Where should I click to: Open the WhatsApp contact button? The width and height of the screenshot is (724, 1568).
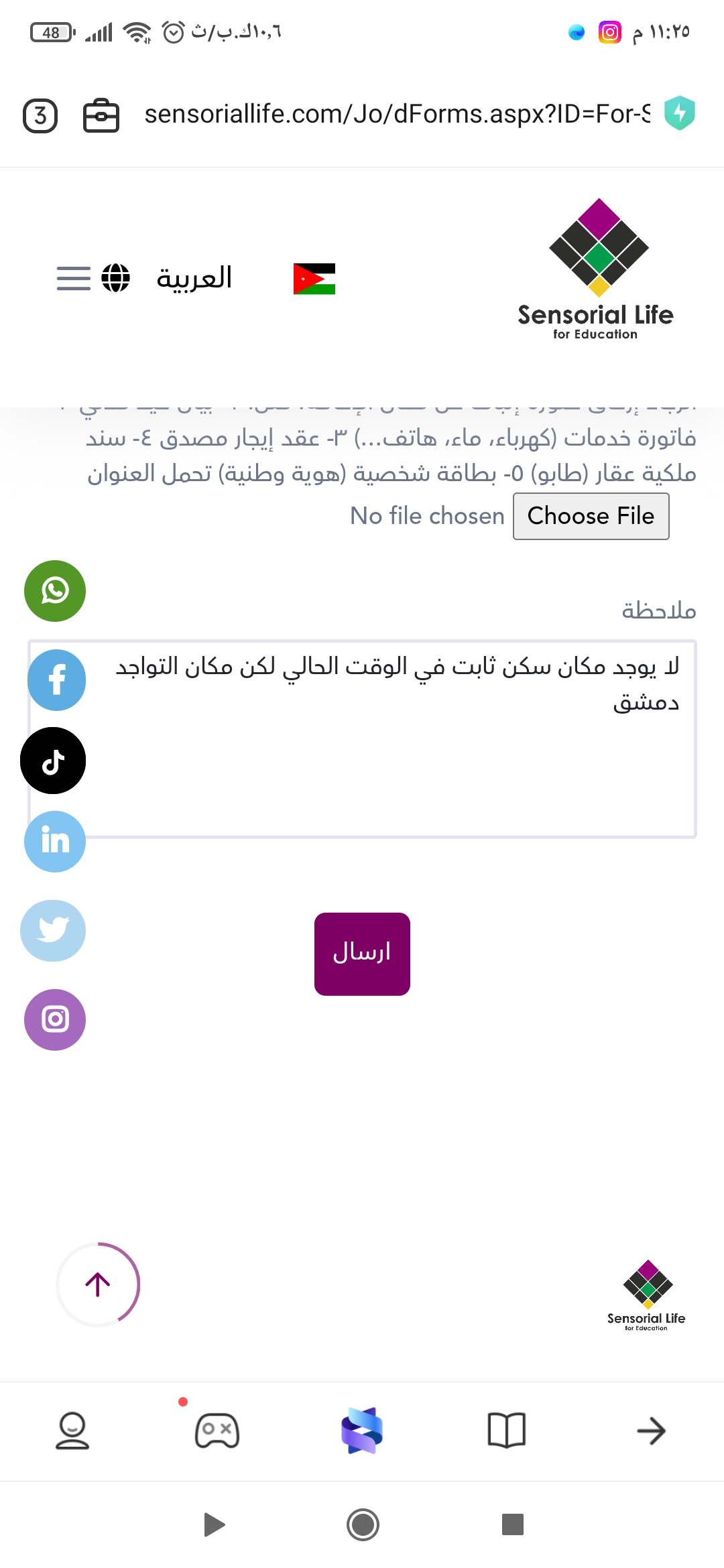(x=55, y=590)
